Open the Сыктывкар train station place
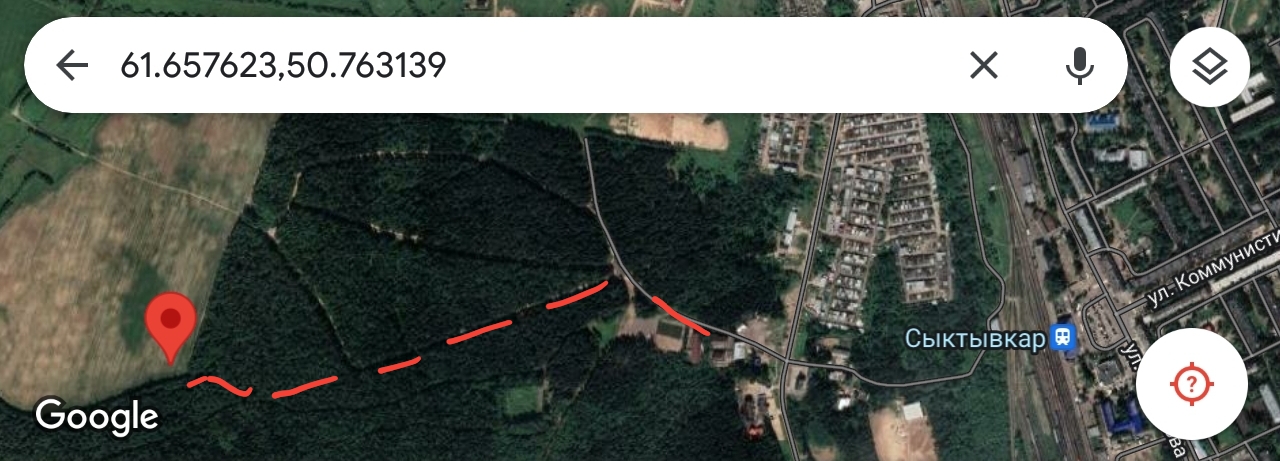Viewport: 1280px width, 461px height. 1065,339
